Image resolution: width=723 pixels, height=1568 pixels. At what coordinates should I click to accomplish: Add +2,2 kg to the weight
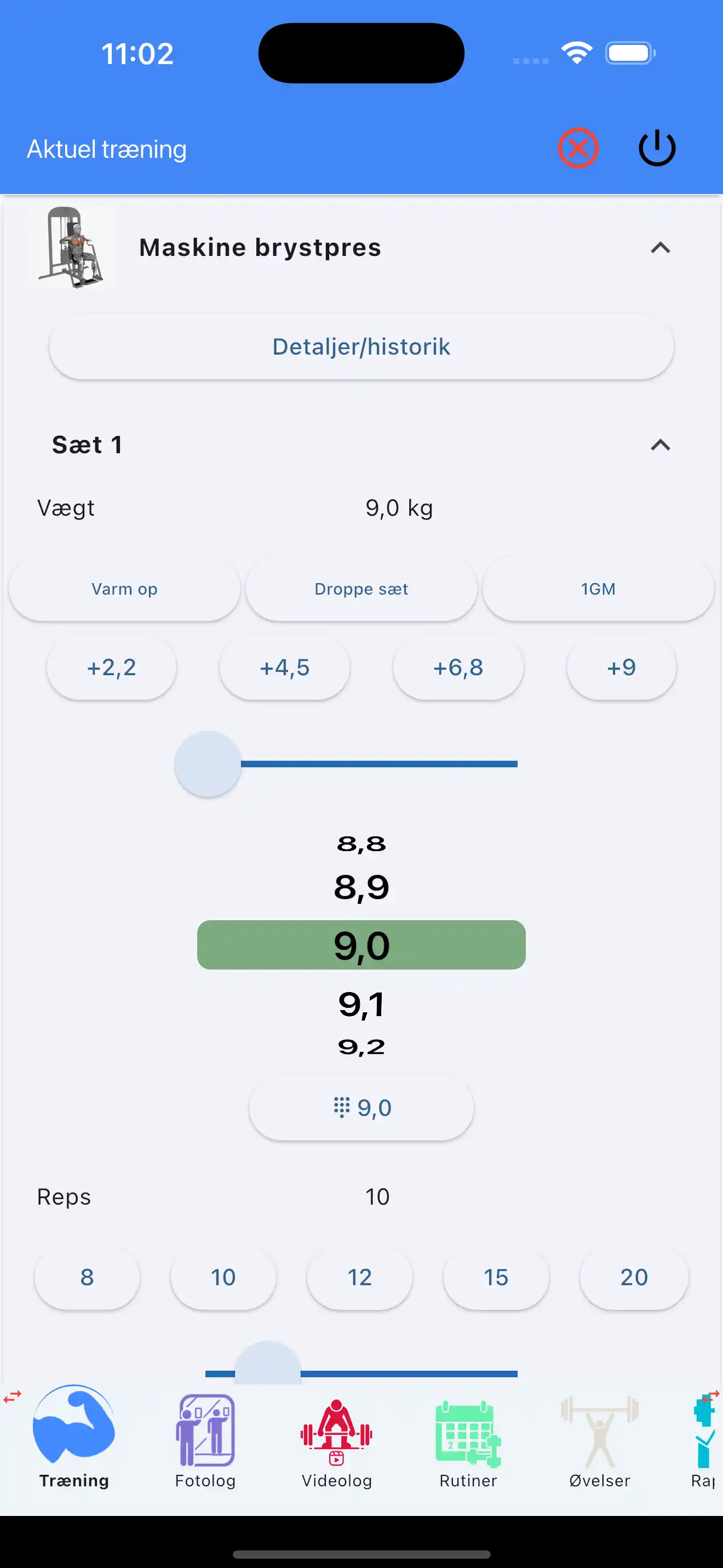pos(111,668)
